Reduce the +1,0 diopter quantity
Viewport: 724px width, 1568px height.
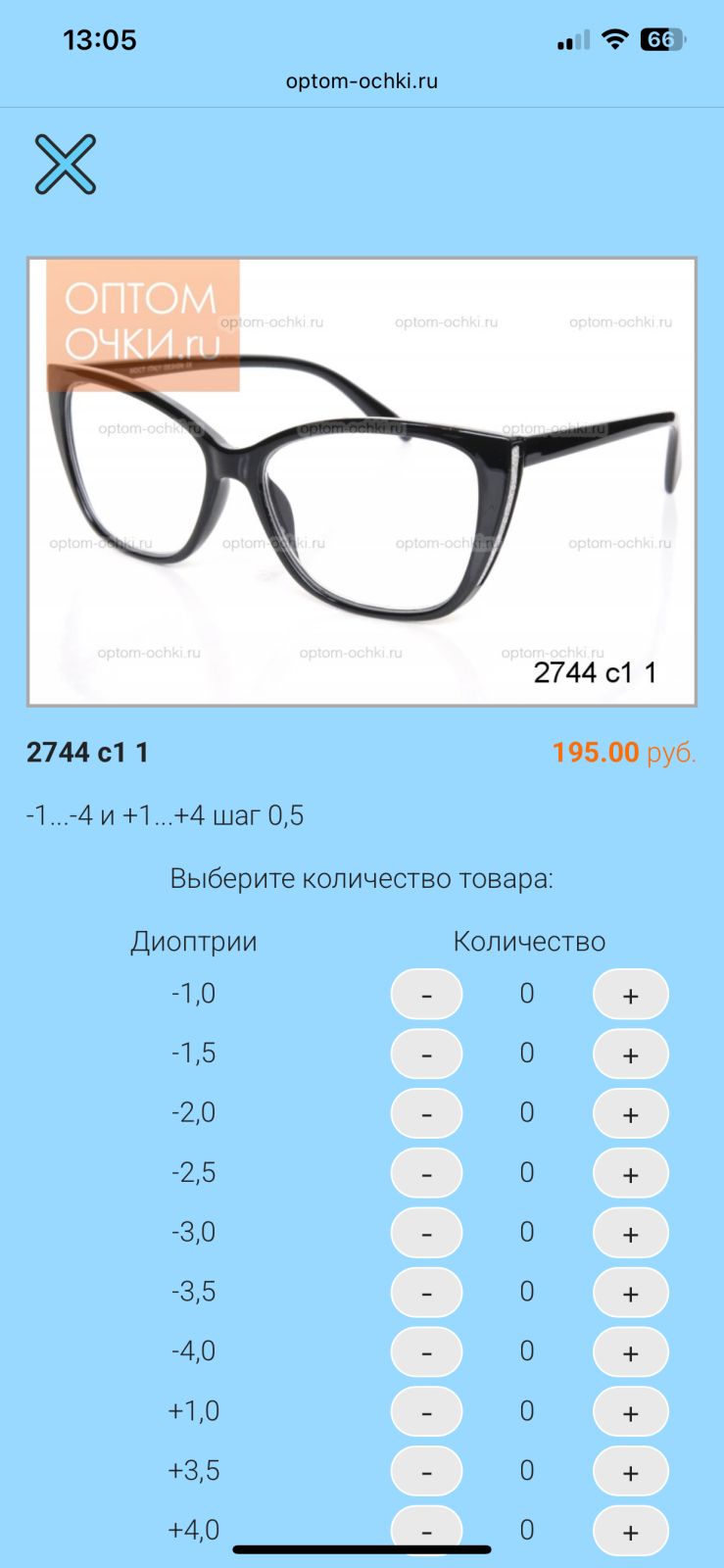(x=426, y=1412)
